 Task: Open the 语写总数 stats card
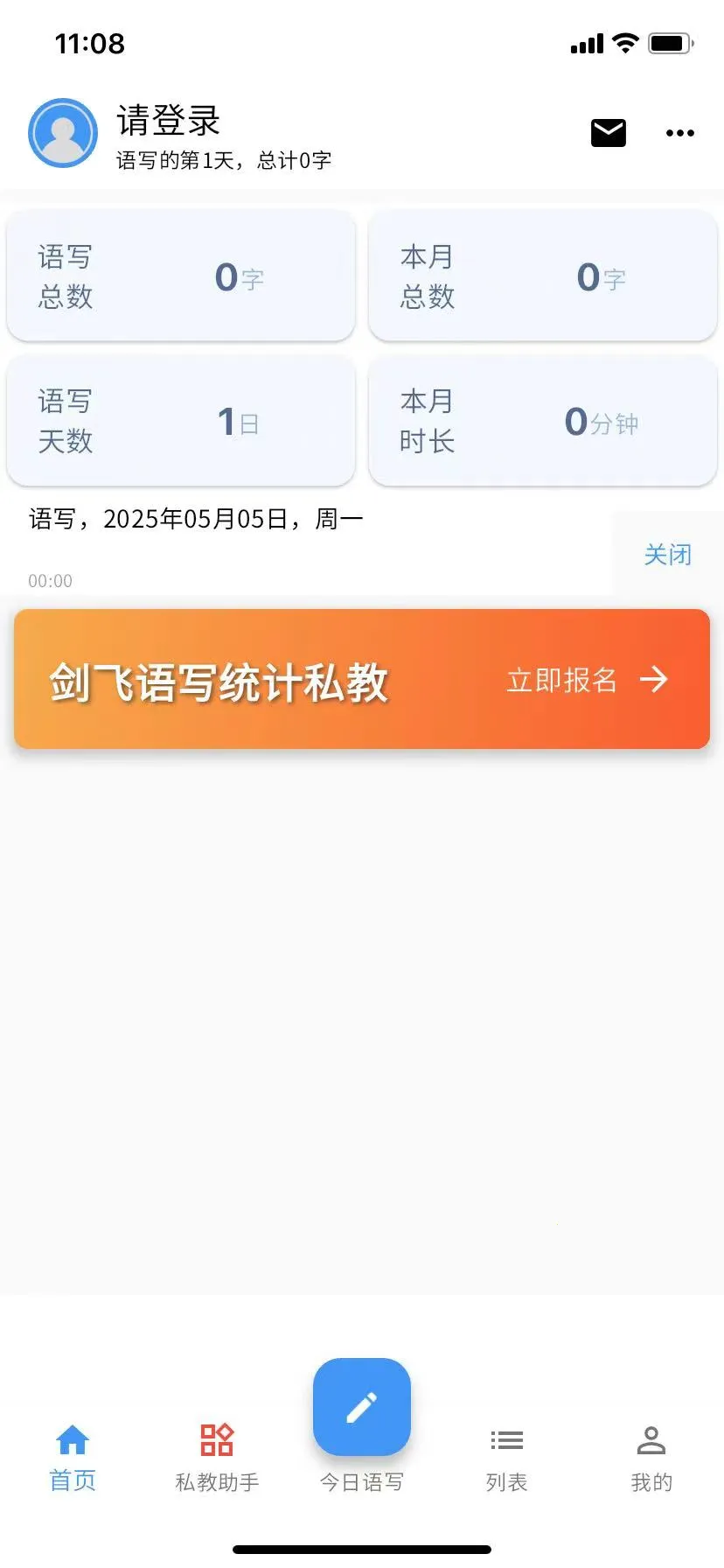[181, 276]
